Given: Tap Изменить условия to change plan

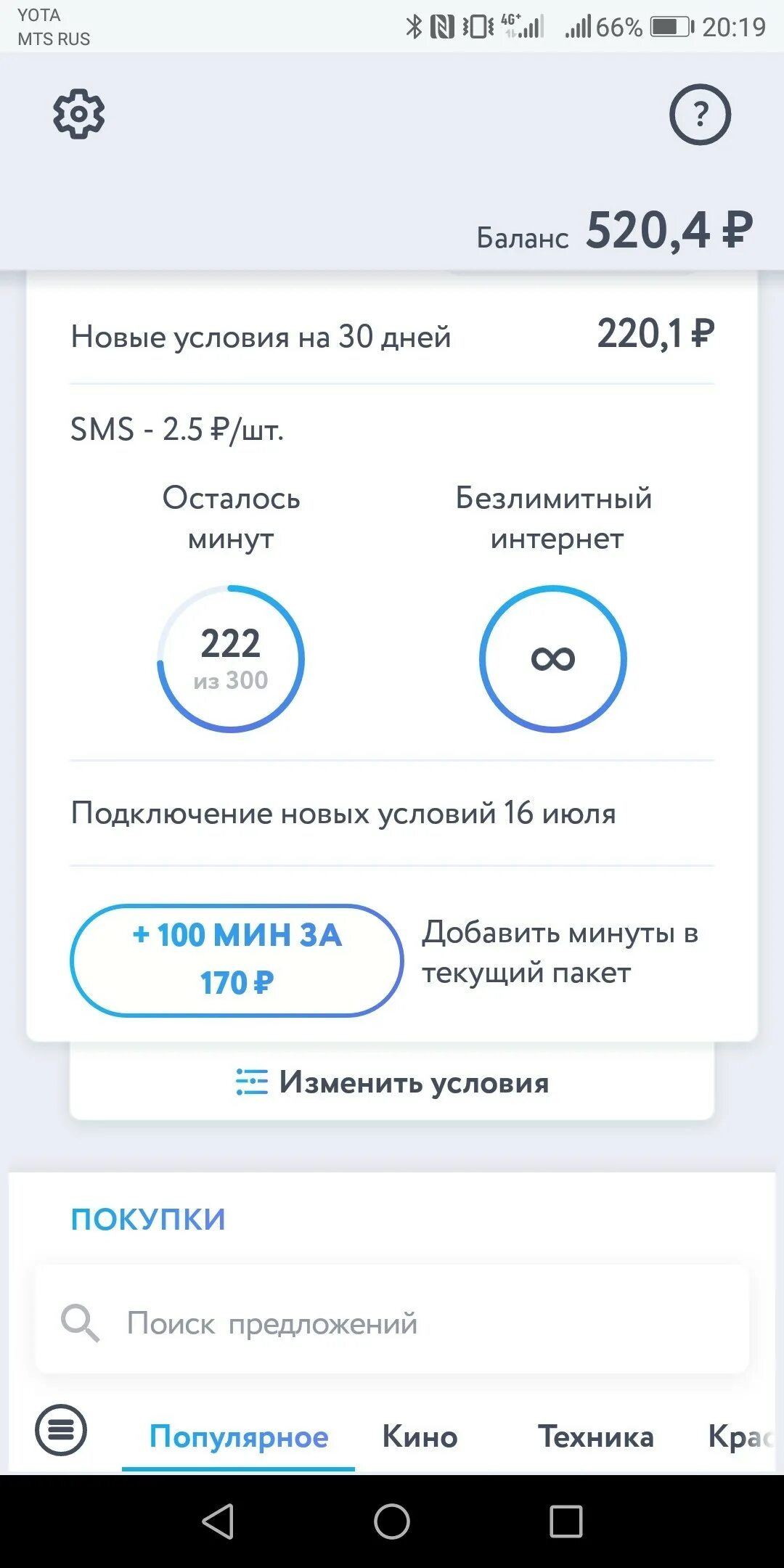Looking at the screenshot, I should click(x=392, y=1082).
